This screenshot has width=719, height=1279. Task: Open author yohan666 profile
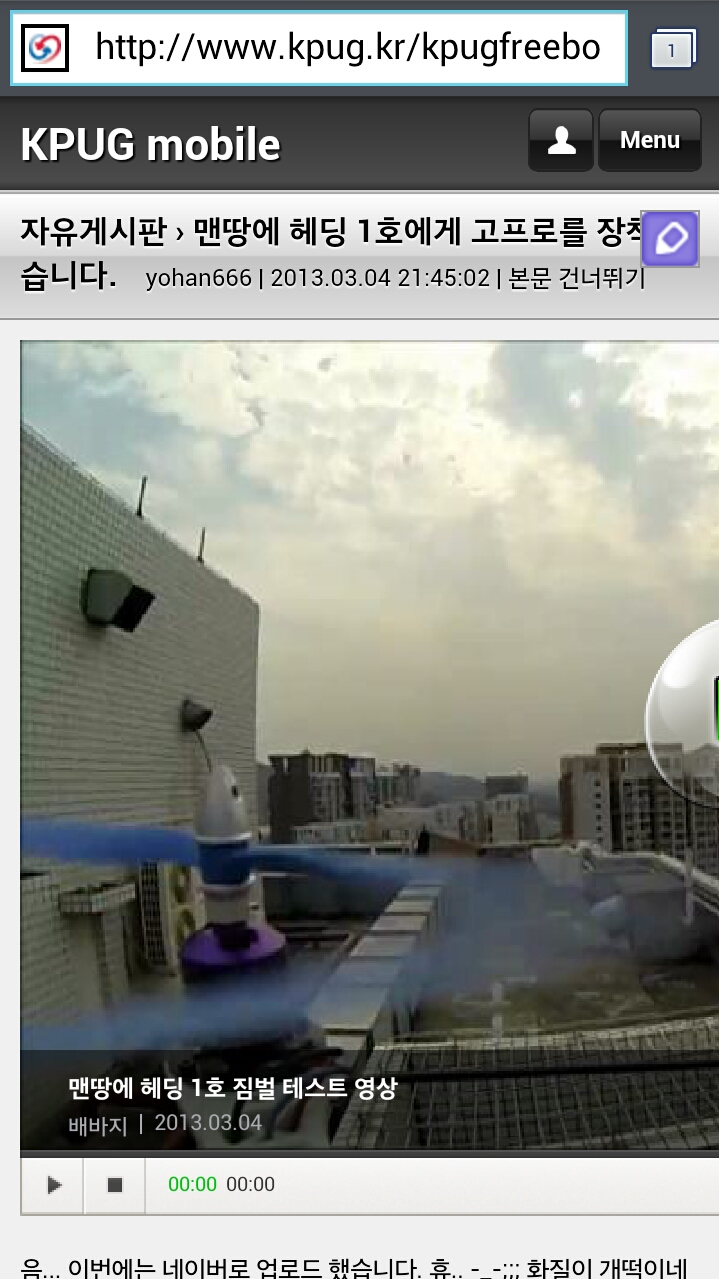pos(198,277)
